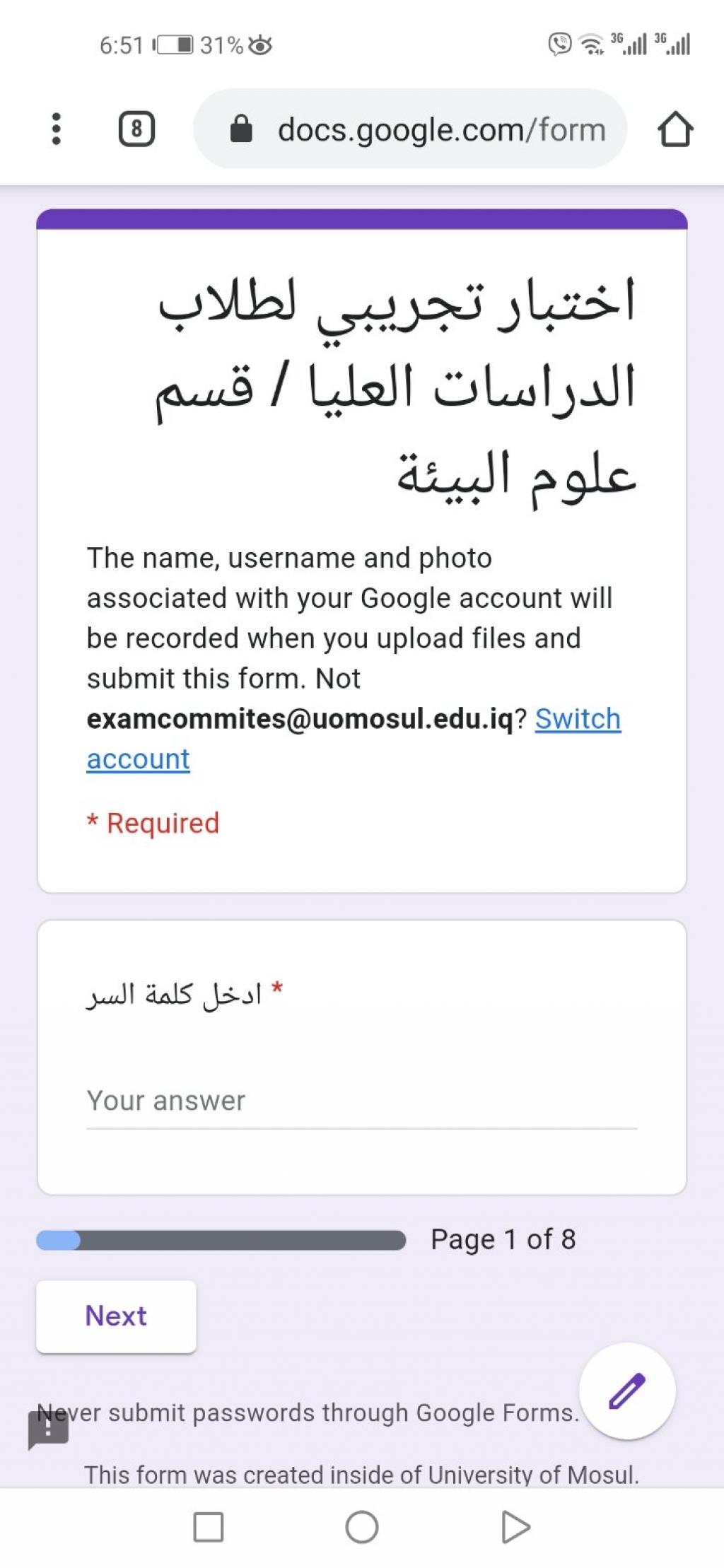Go to the browser home page
This screenshot has height=1568, width=724.
pyautogui.click(x=675, y=129)
